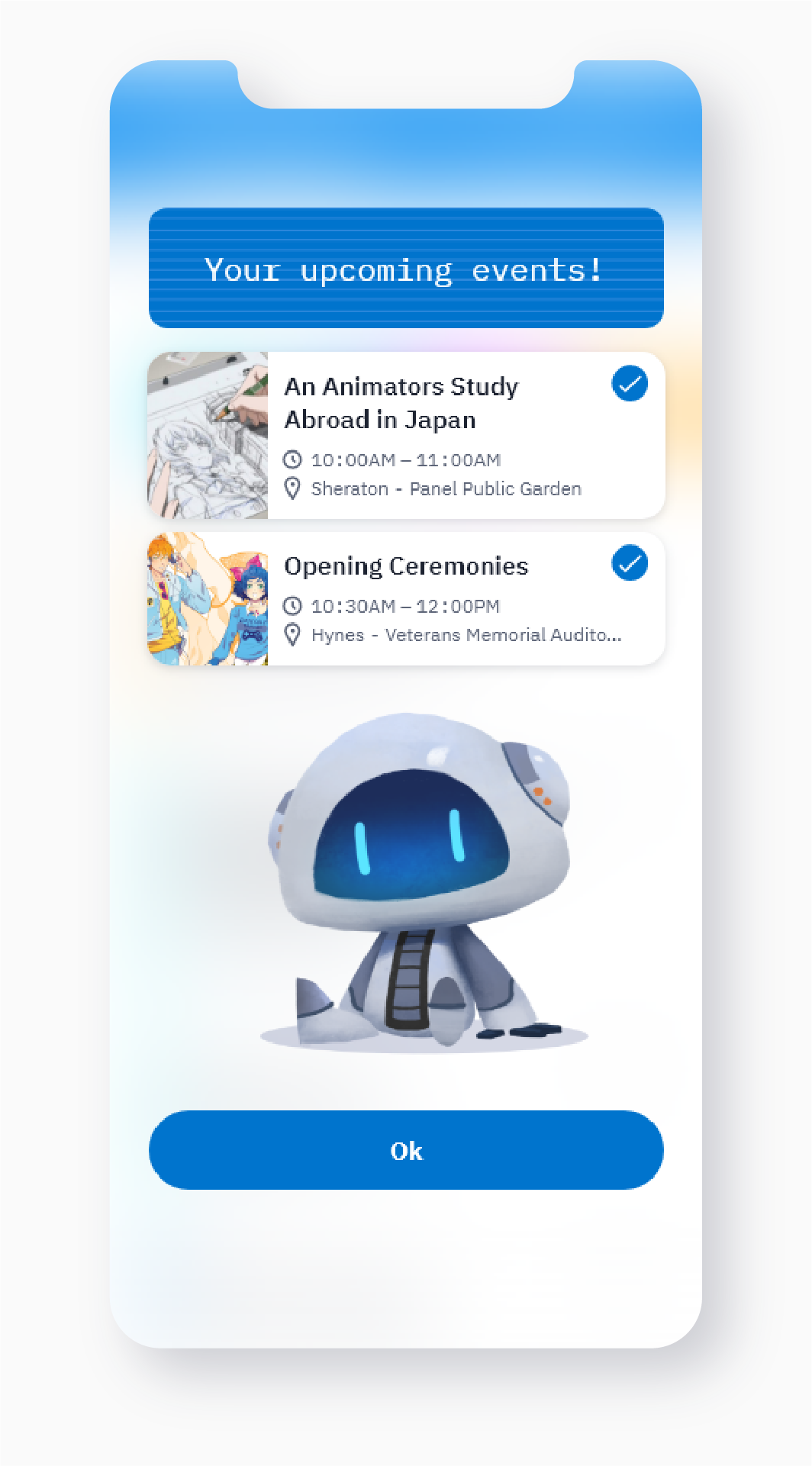The image size is (812, 1466).
Task: Open An Animators Study Abroad in Japan card
Action: pos(406,435)
